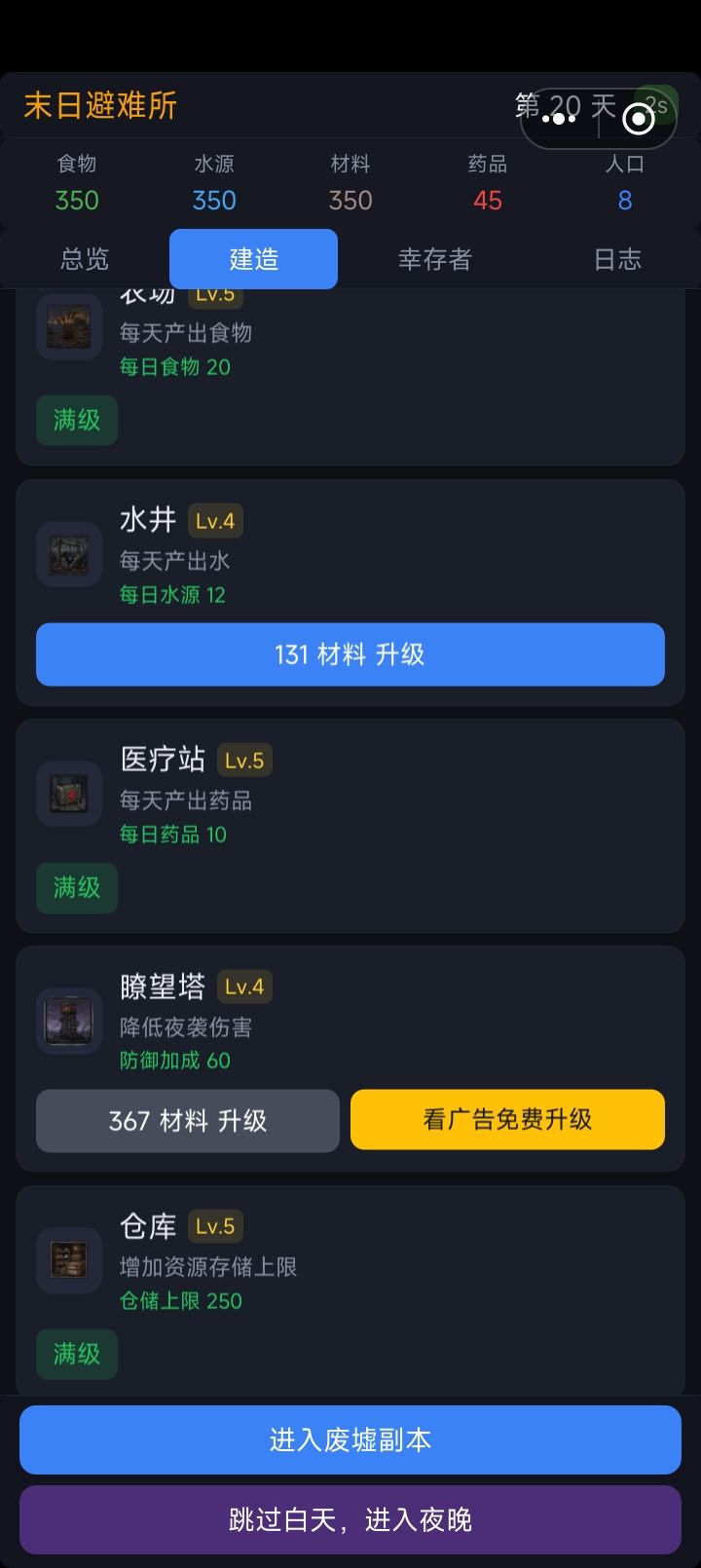Click the 农场 (farm) building icon
This screenshot has height=1568, width=701.
click(68, 327)
